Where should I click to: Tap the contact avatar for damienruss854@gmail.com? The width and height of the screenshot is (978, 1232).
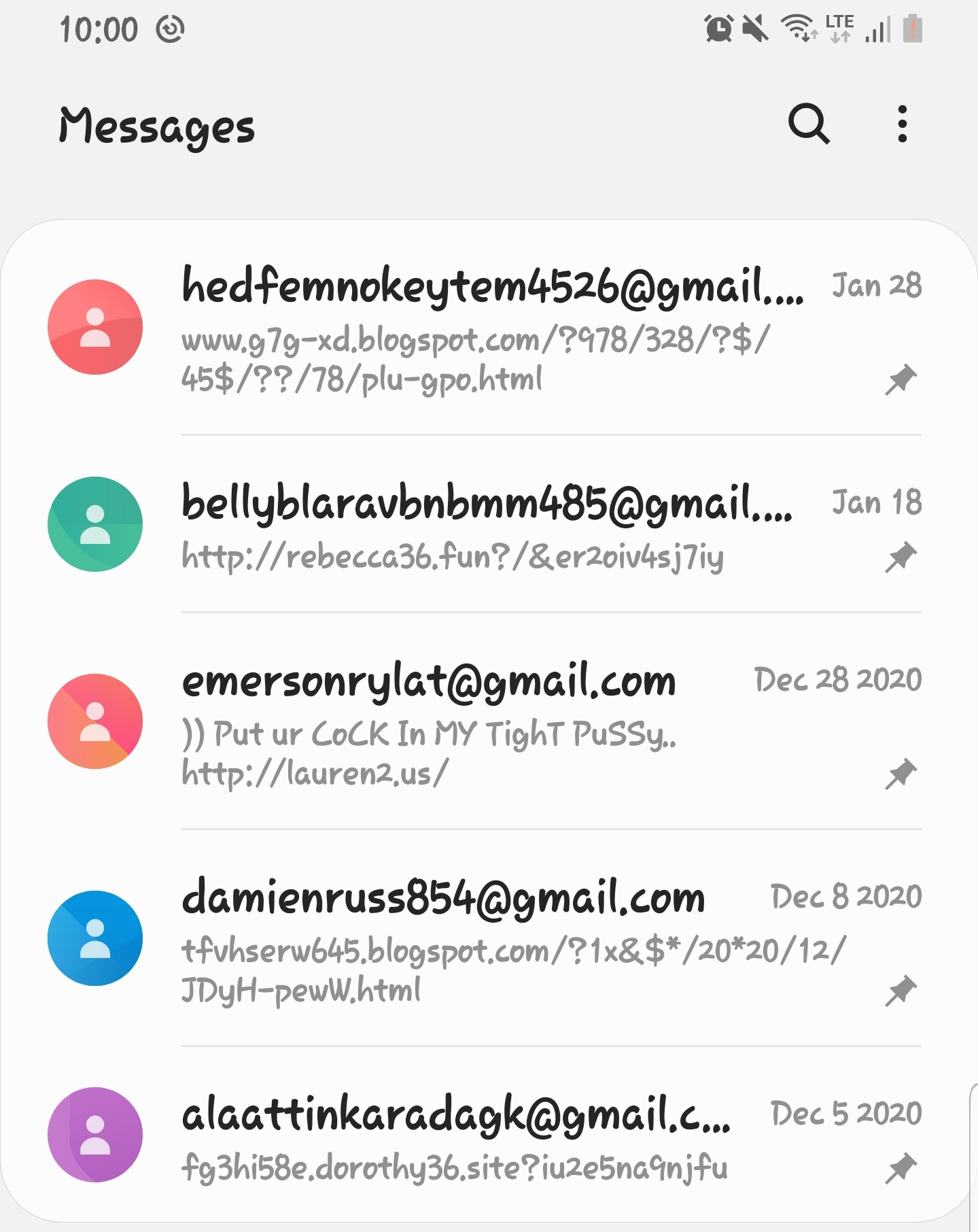point(95,938)
